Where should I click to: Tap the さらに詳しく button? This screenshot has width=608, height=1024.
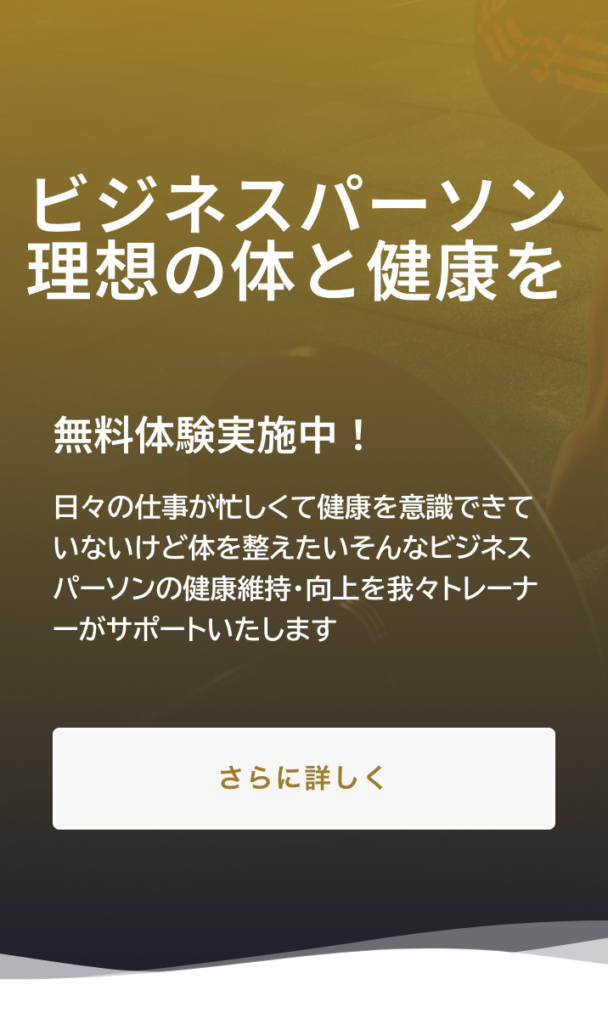pyautogui.click(x=303, y=778)
